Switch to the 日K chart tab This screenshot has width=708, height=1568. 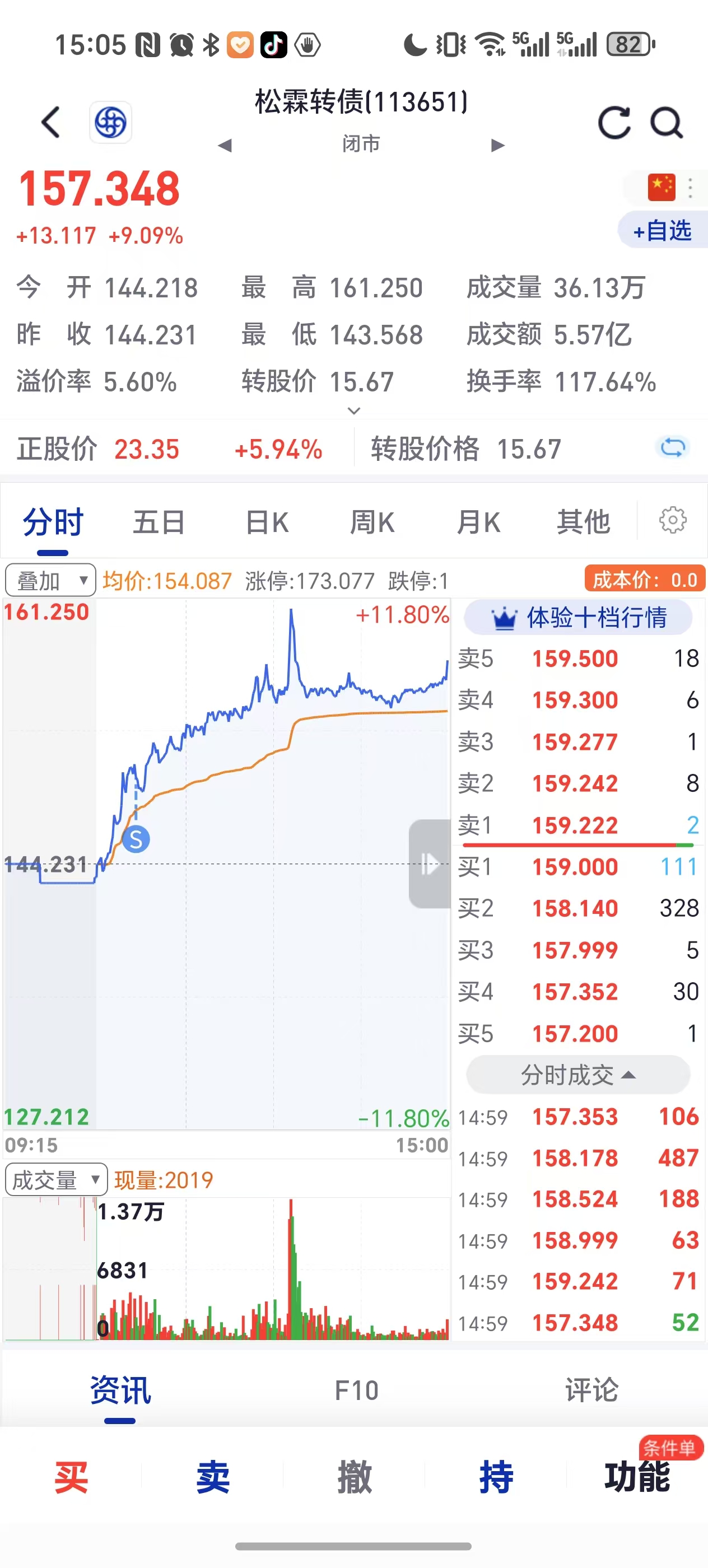[267, 522]
